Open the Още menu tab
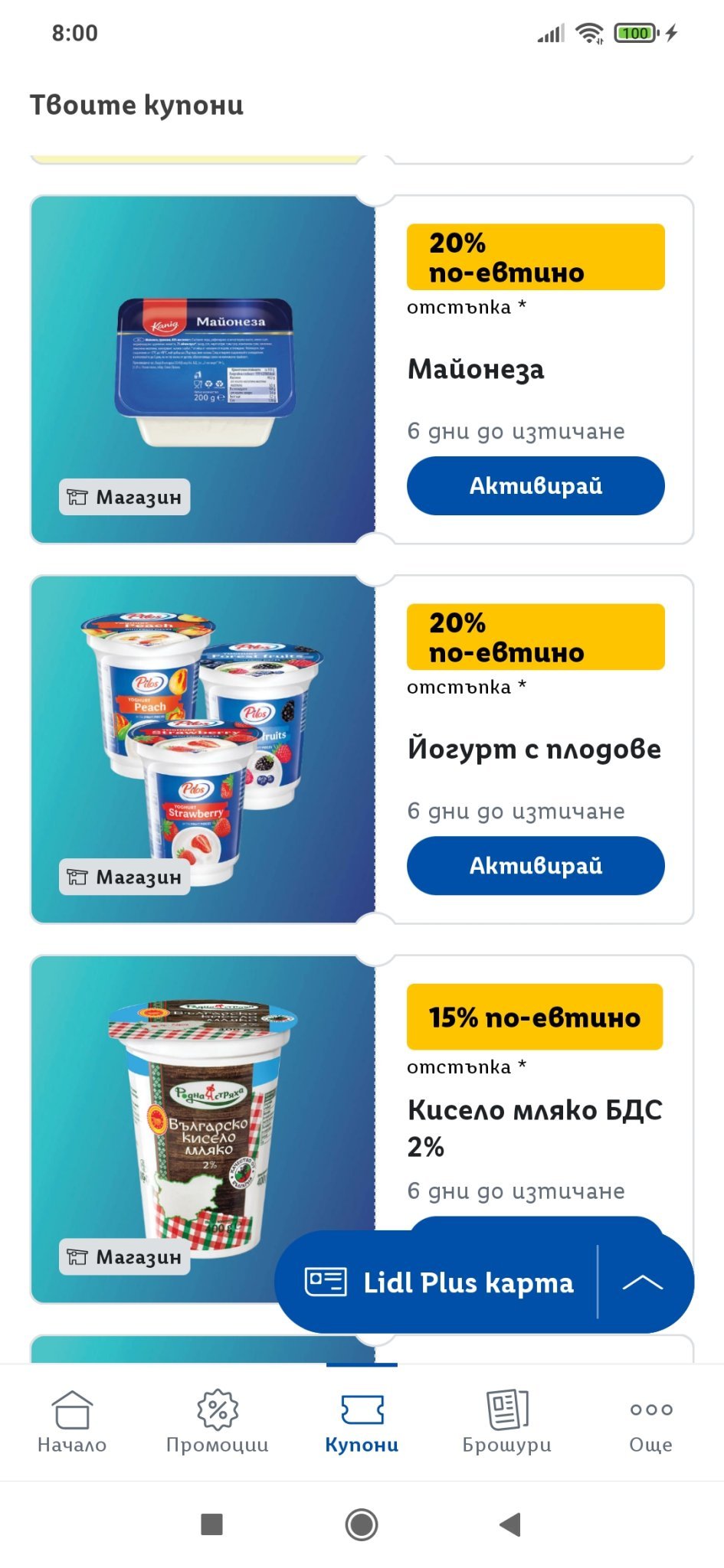724x1568 pixels. pos(651,1421)
